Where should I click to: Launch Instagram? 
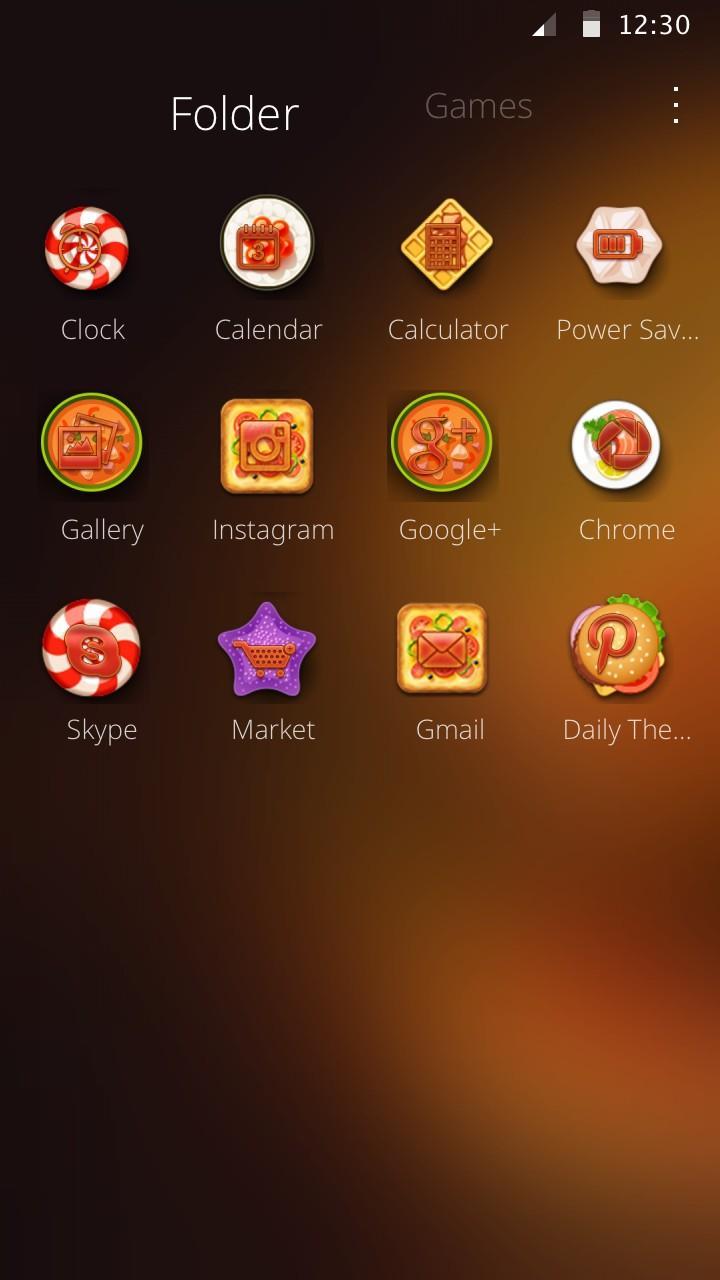[267, 446]
